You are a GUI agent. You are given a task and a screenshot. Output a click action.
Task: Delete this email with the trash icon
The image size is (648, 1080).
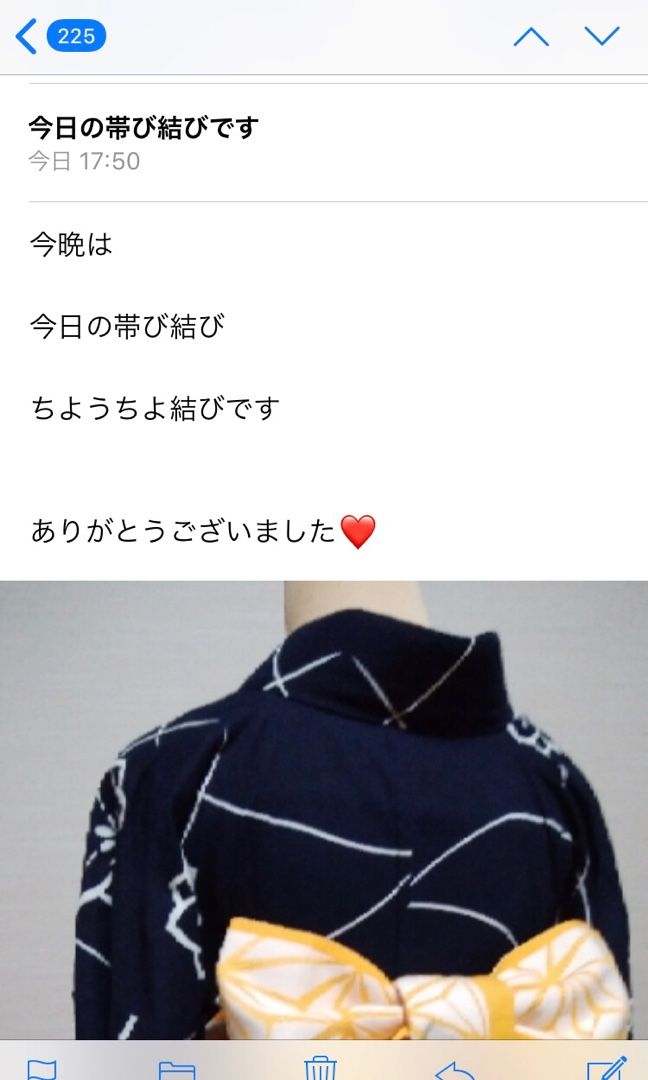point(320,1068)
